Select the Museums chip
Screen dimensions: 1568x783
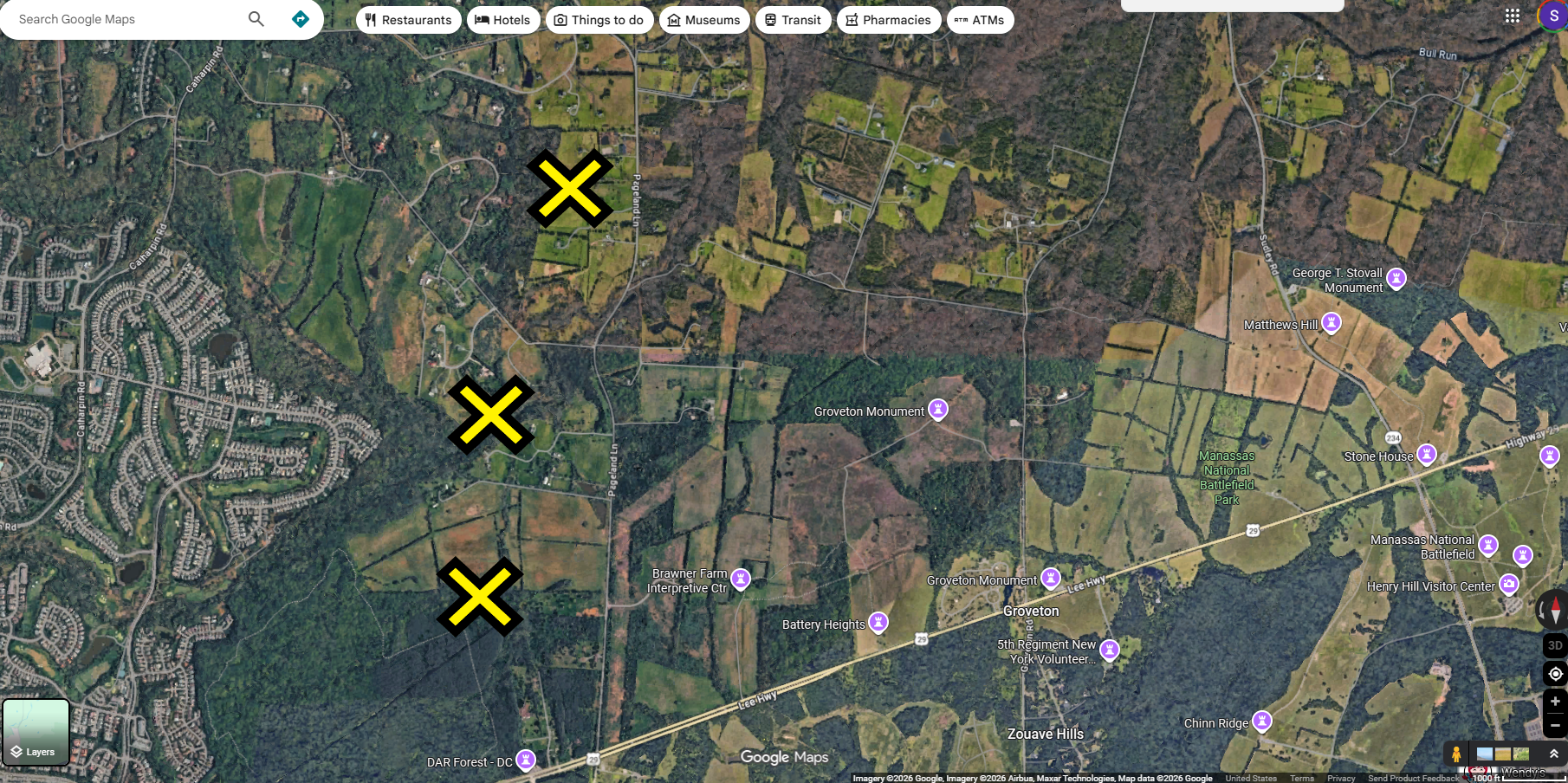click(703, 20)
